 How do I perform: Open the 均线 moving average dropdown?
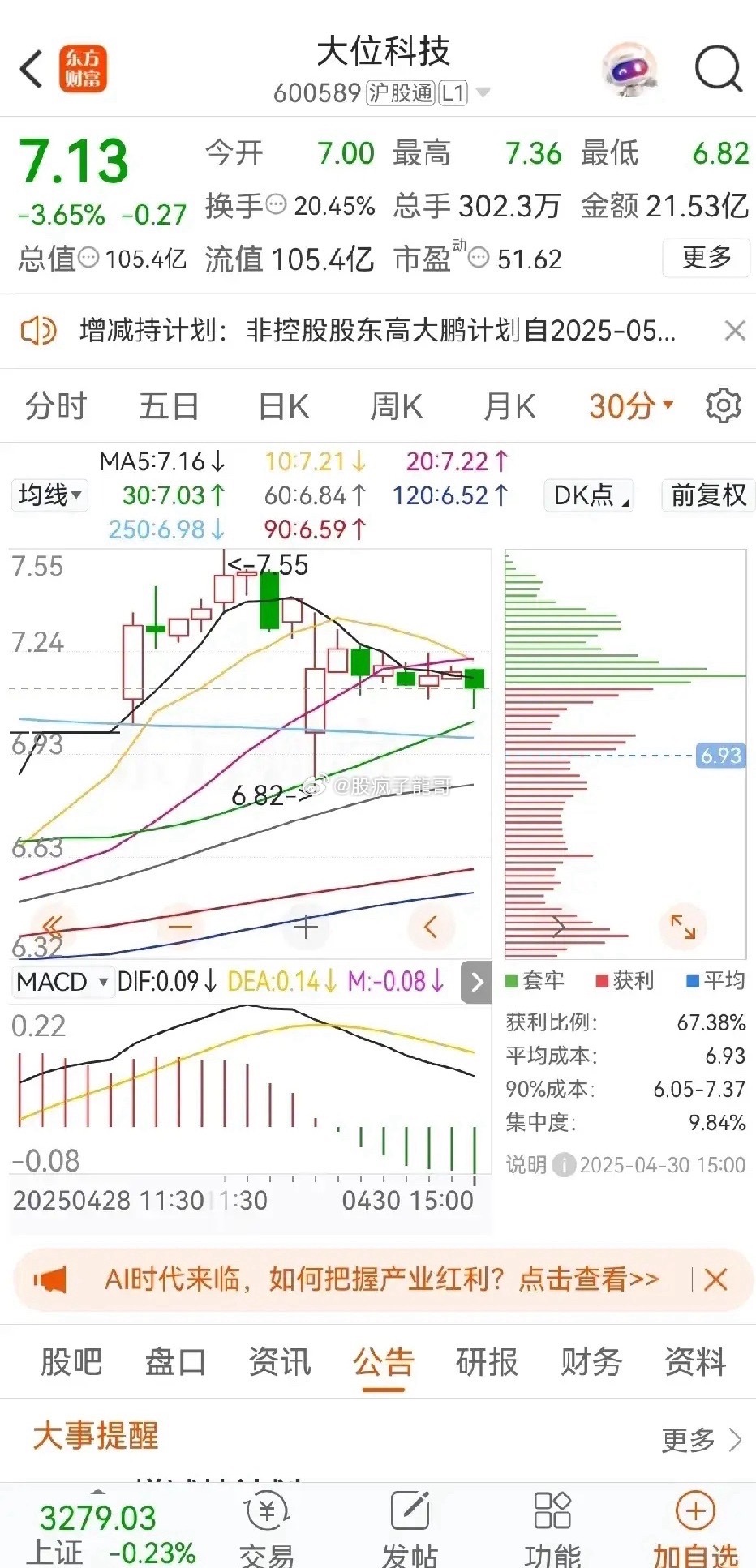point(49,495)
